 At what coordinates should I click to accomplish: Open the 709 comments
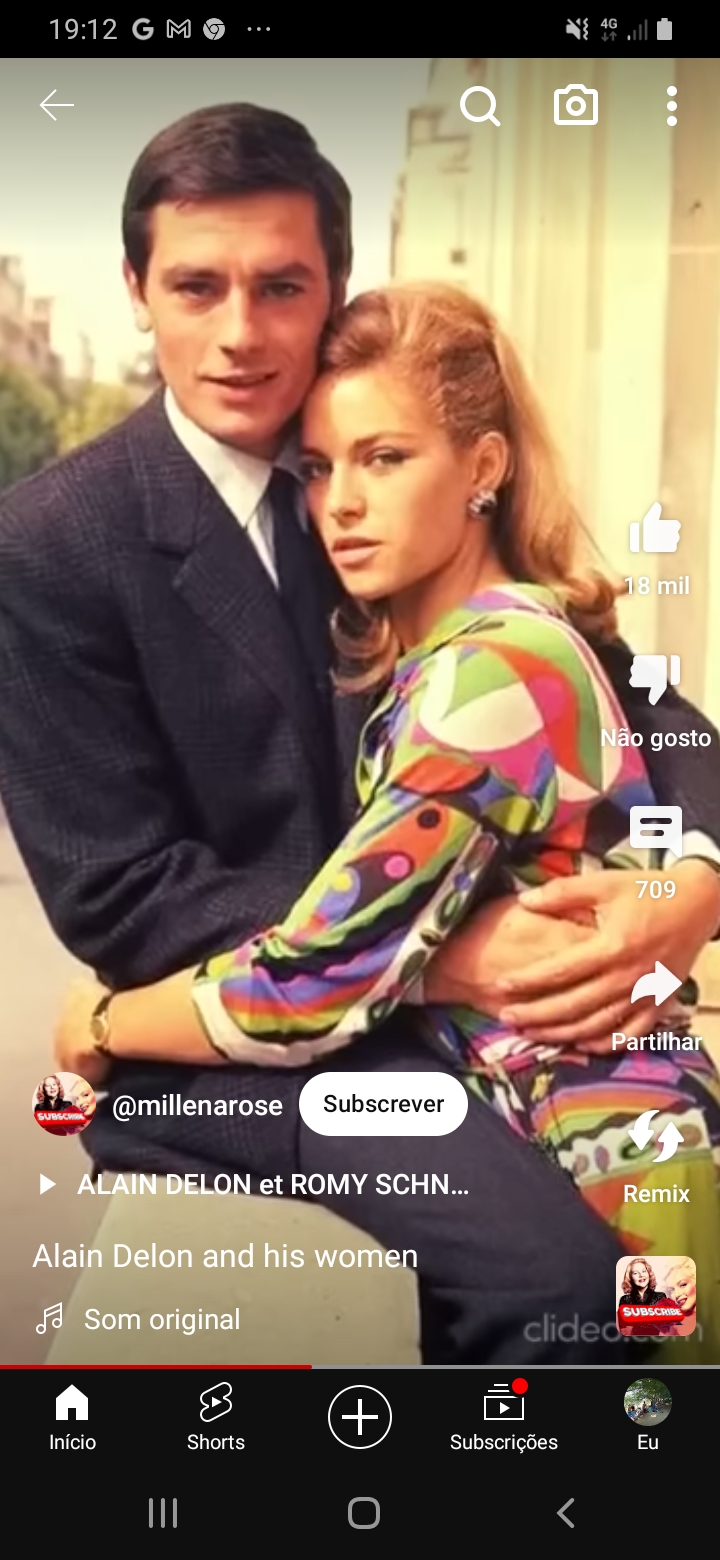pos(656,832)
